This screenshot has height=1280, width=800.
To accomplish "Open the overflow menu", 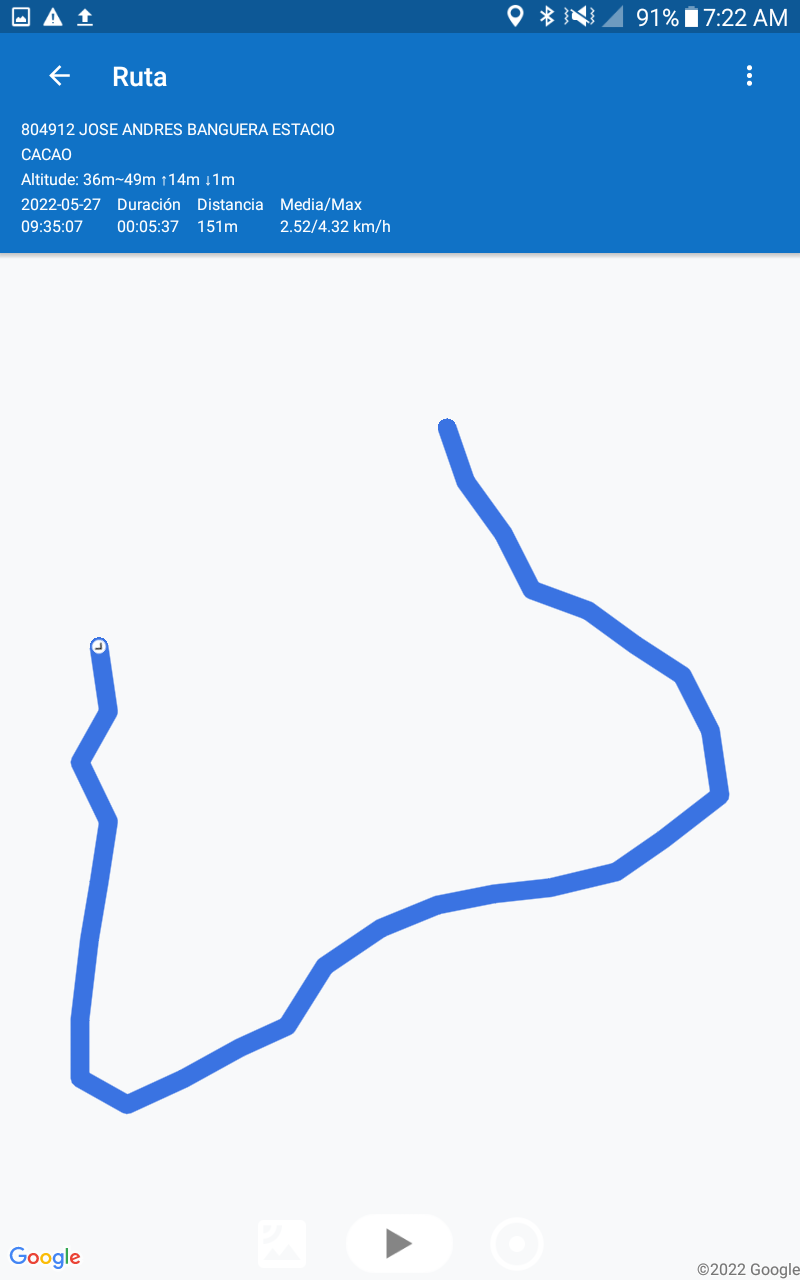I will pyautogui.click(x=749, y=76).
